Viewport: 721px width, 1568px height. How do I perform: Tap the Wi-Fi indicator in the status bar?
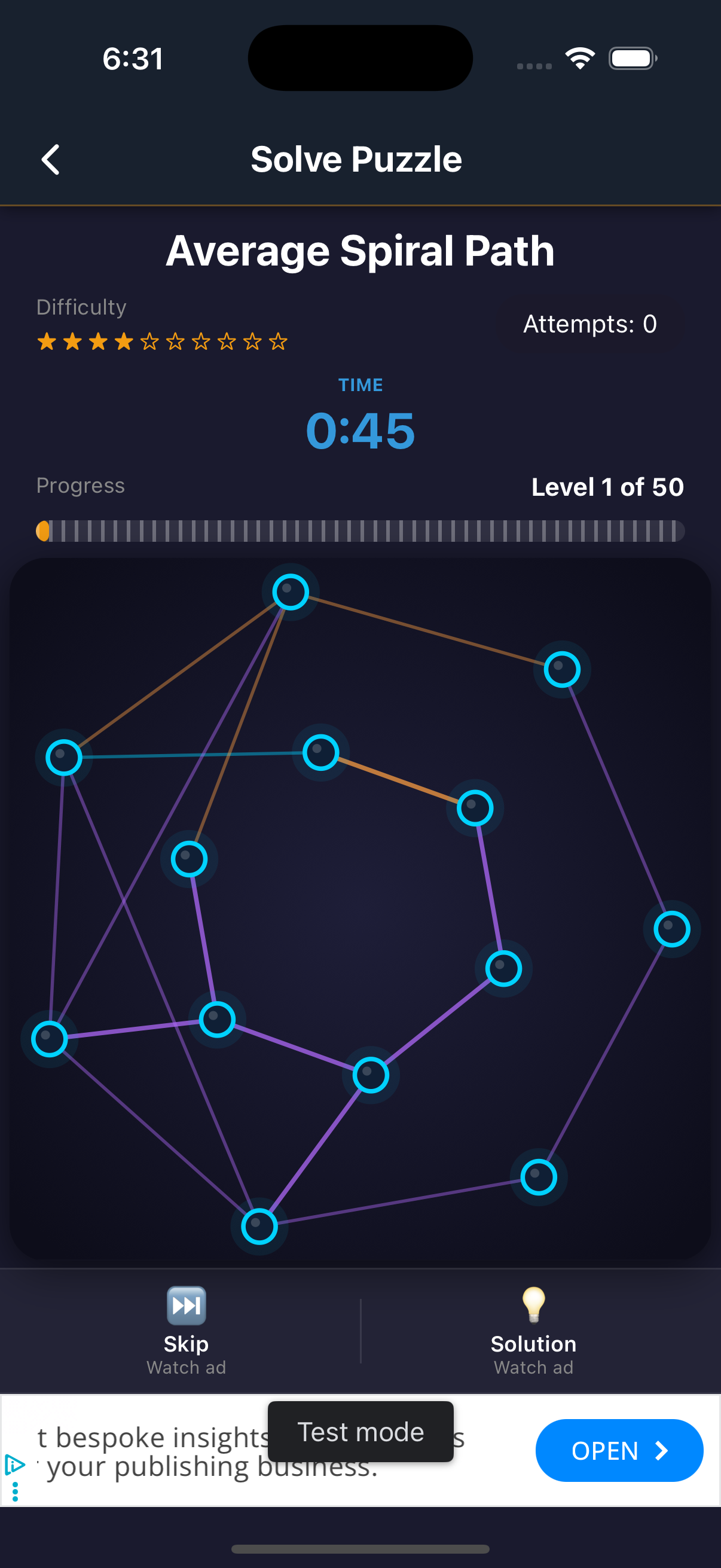(x=580, y=57)
